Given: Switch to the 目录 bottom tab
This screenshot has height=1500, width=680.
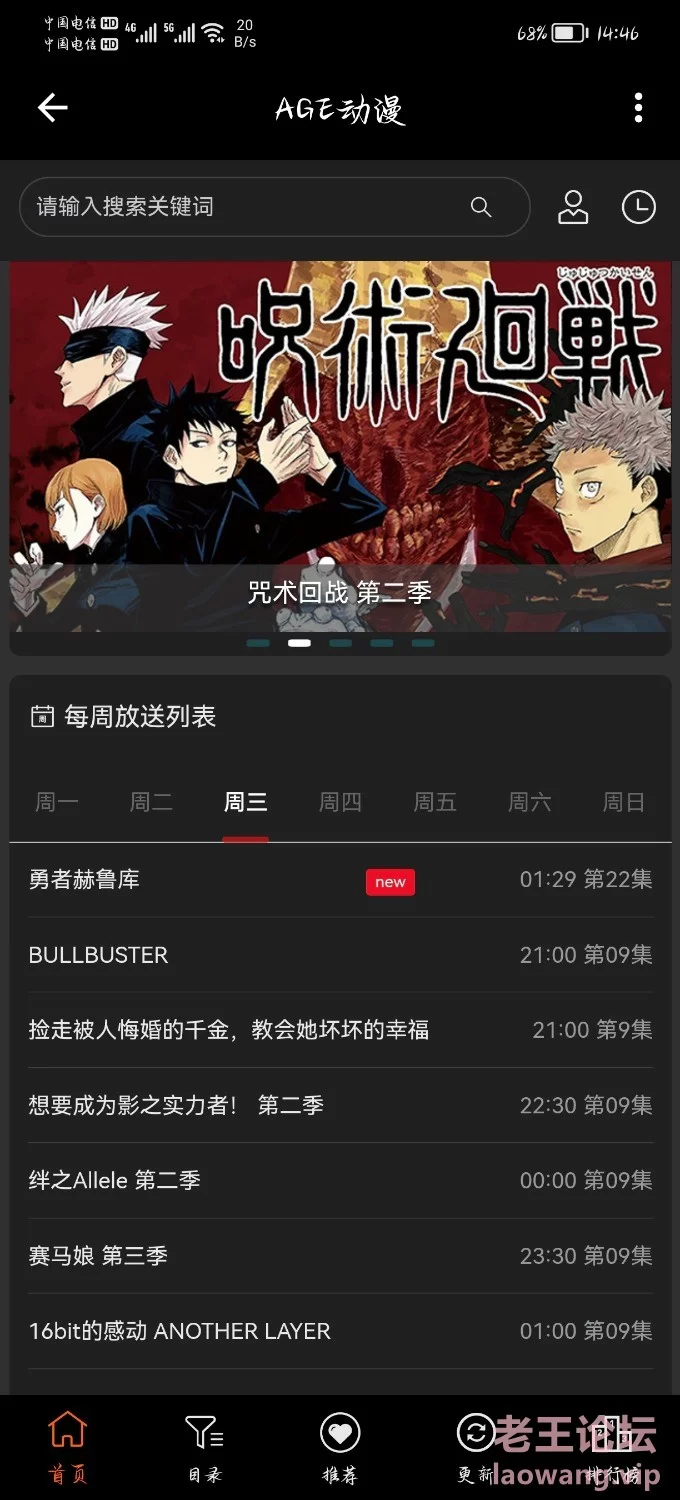Looking at the screenshot, I should click(204, 1447).
